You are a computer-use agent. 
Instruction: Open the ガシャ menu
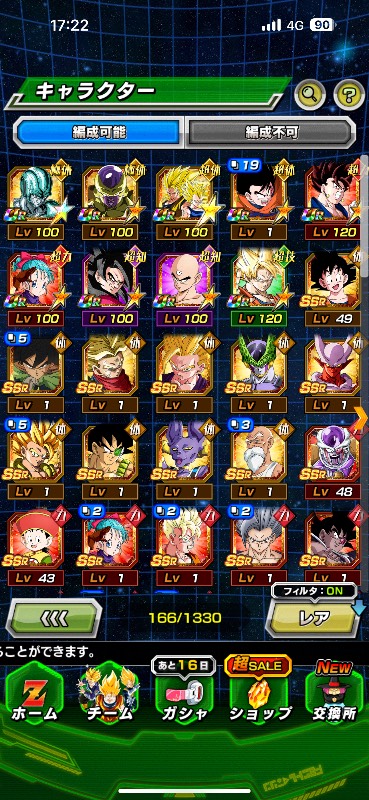pos(183,693)
